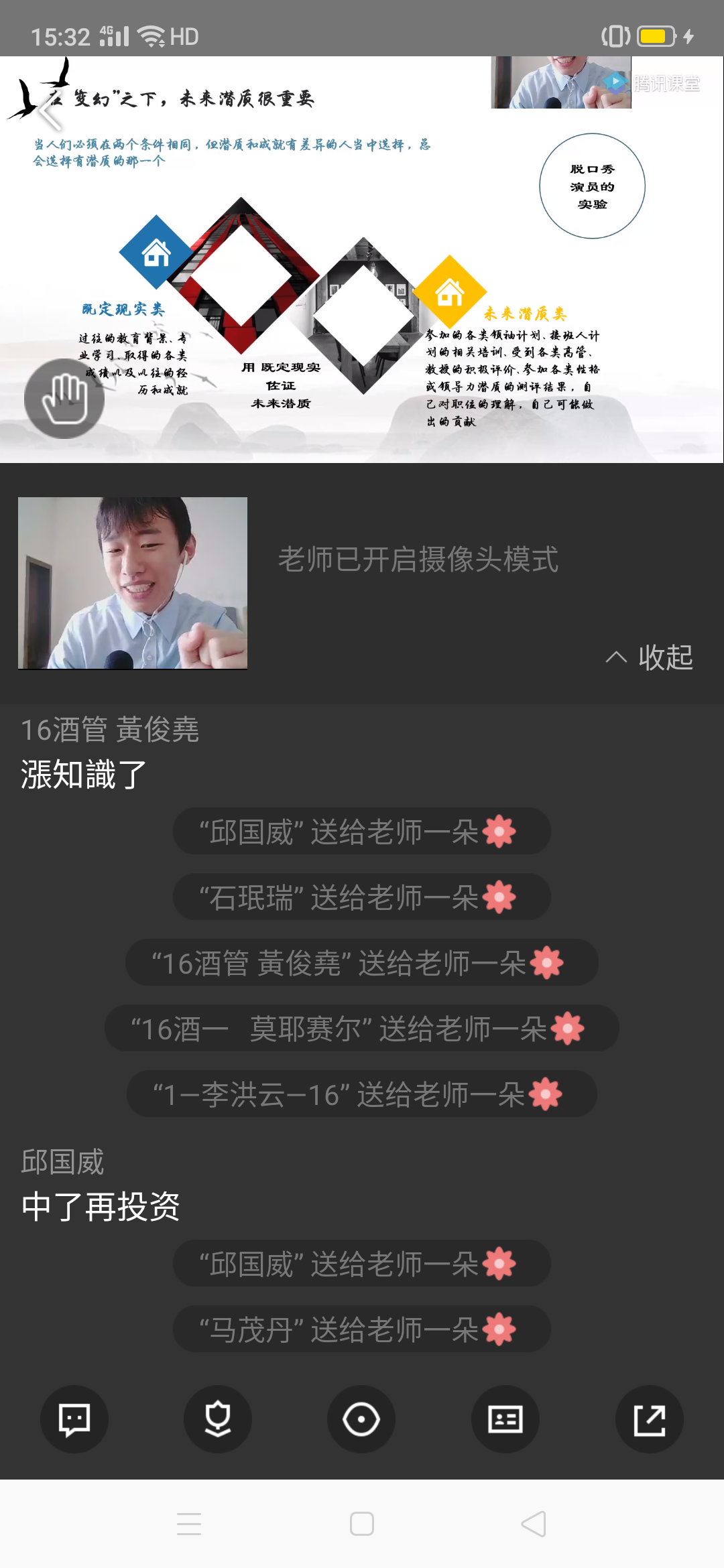Tap the eye icon in the bottom toolbar
Screen dimensions: 724x1568
361,1419
